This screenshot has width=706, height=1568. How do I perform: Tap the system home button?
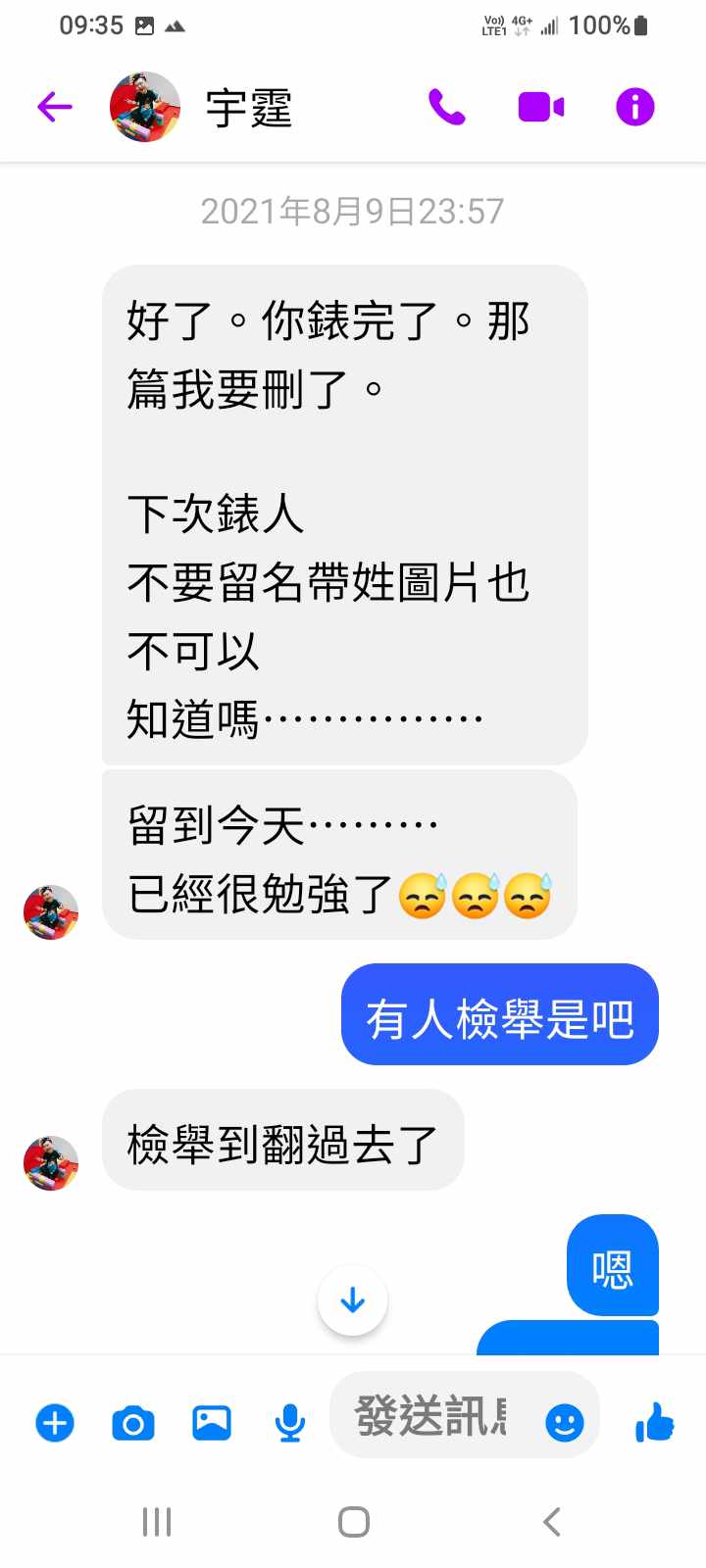click(x=353, y=1522)
